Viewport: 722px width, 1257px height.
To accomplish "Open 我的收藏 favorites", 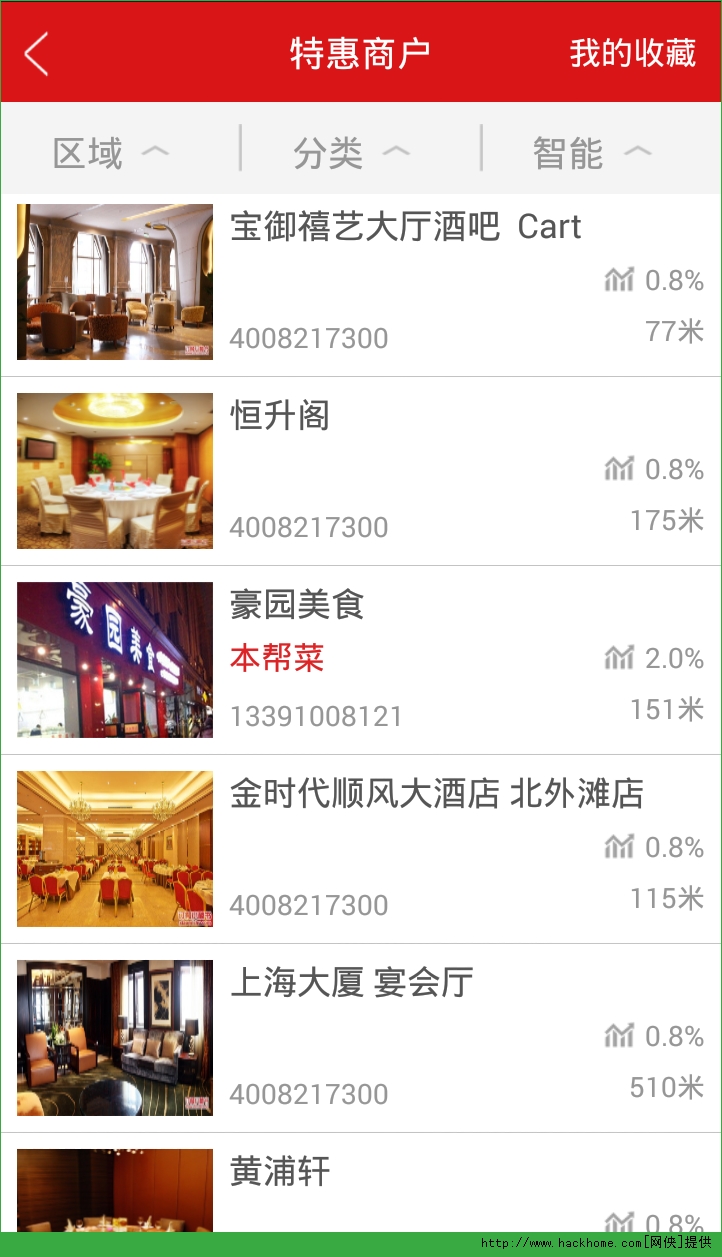I will [632, 54].
